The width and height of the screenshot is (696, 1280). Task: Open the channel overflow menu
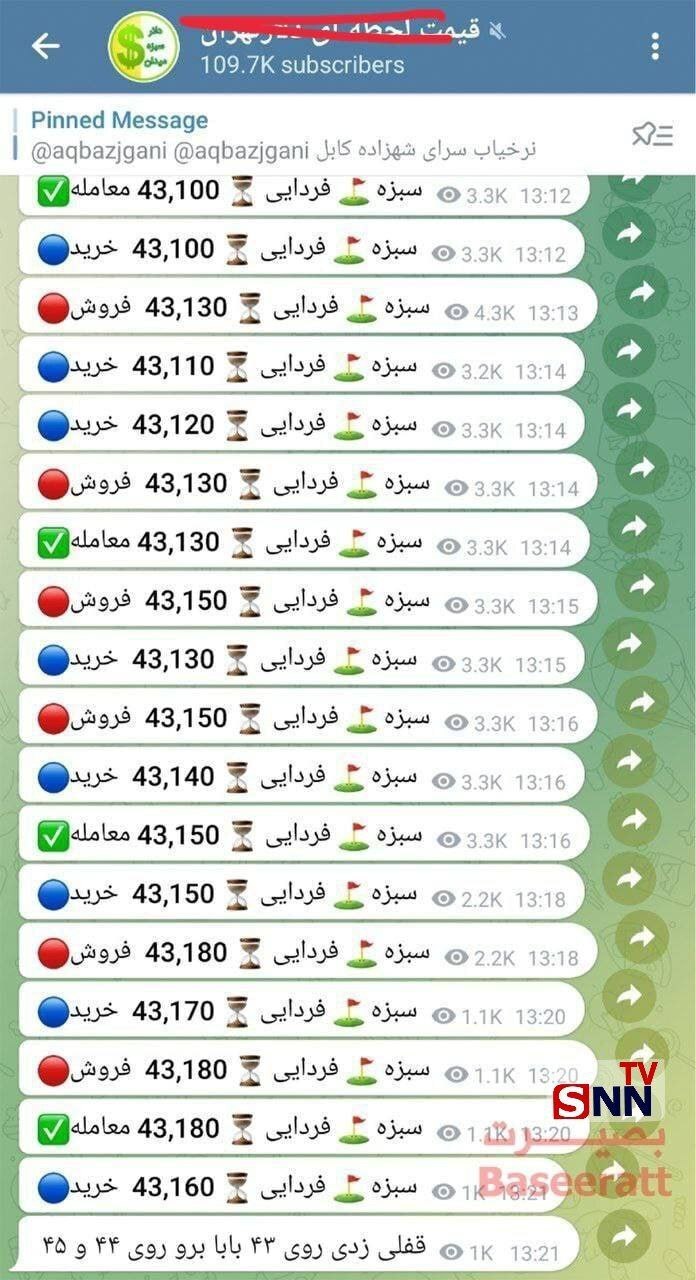pyautogui.click(x=655, y=46)
